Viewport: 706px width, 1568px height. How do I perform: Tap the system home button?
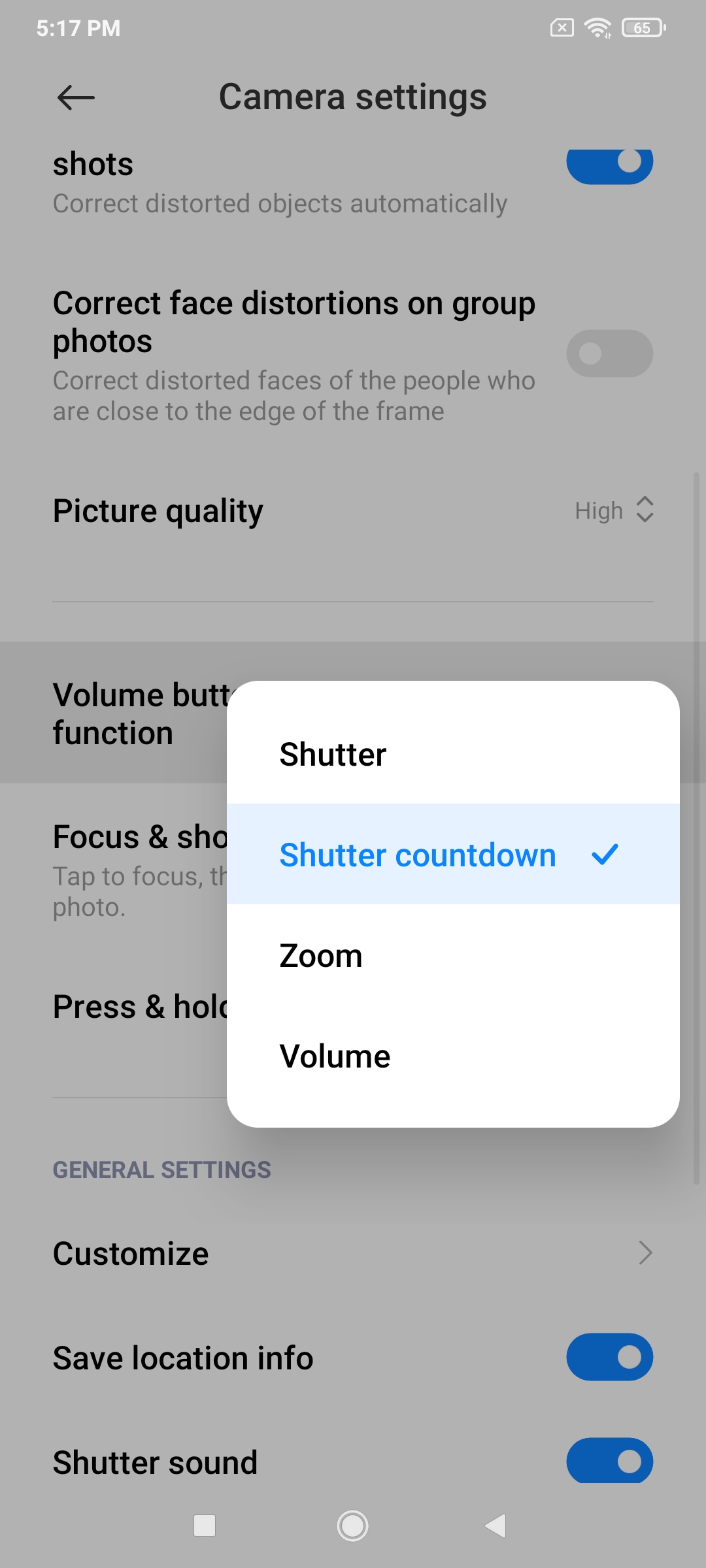pyautogui.click(x=352, y=1526)
